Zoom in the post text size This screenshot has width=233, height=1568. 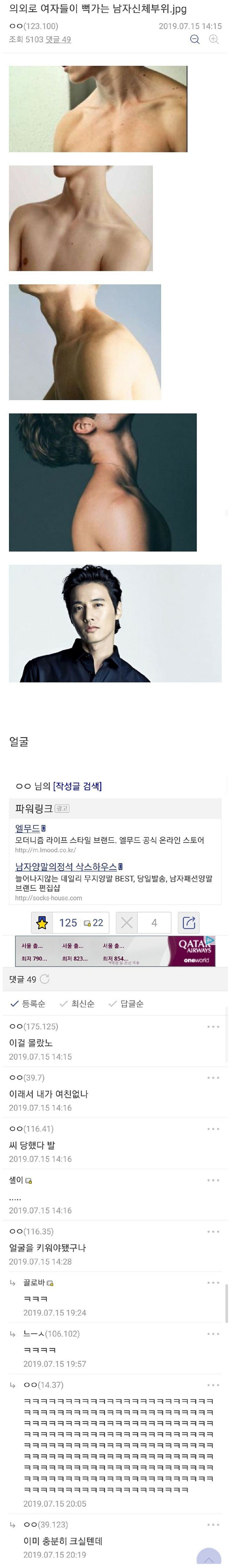(213, 39)
